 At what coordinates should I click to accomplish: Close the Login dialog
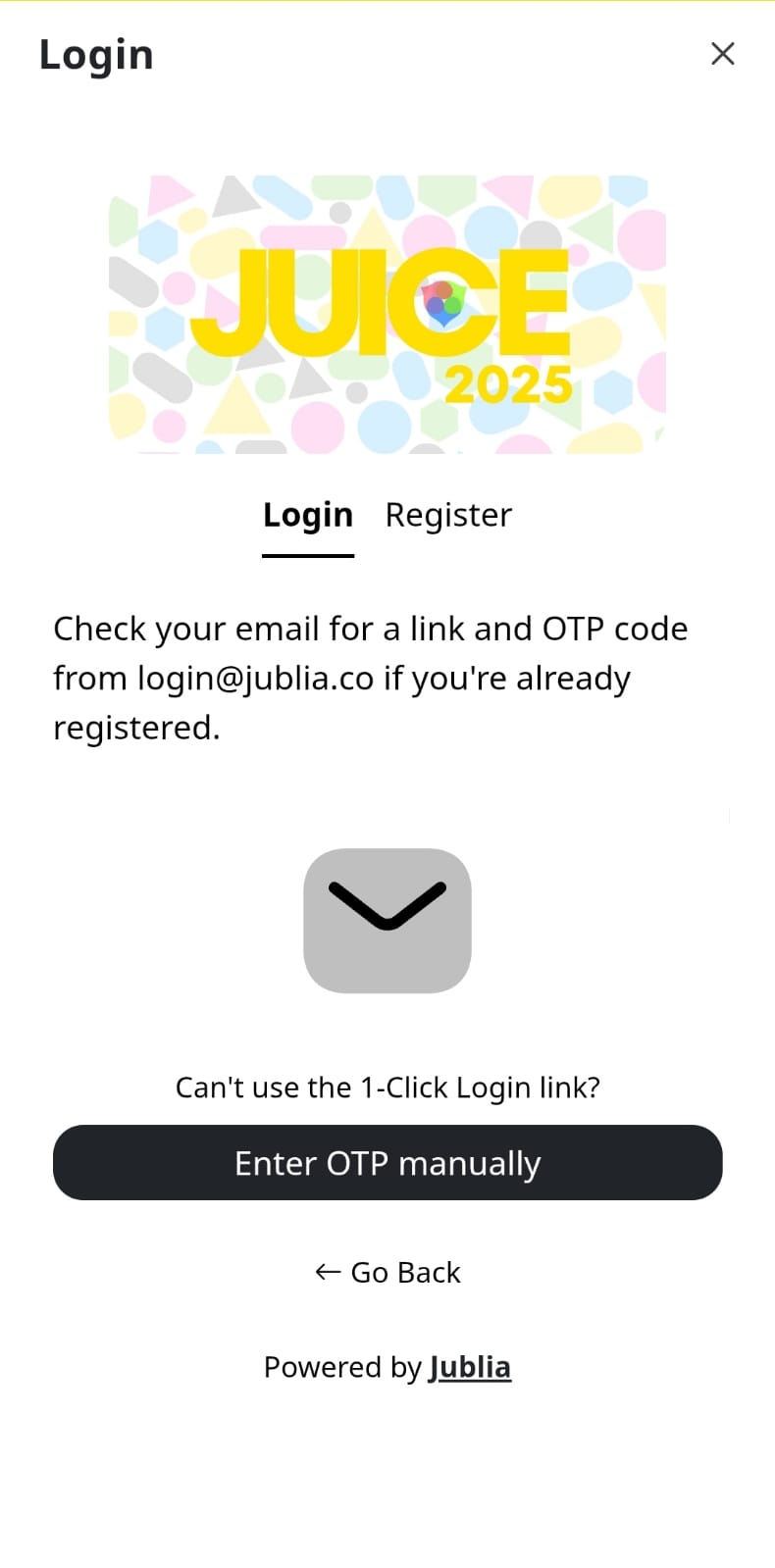point(723,54)
